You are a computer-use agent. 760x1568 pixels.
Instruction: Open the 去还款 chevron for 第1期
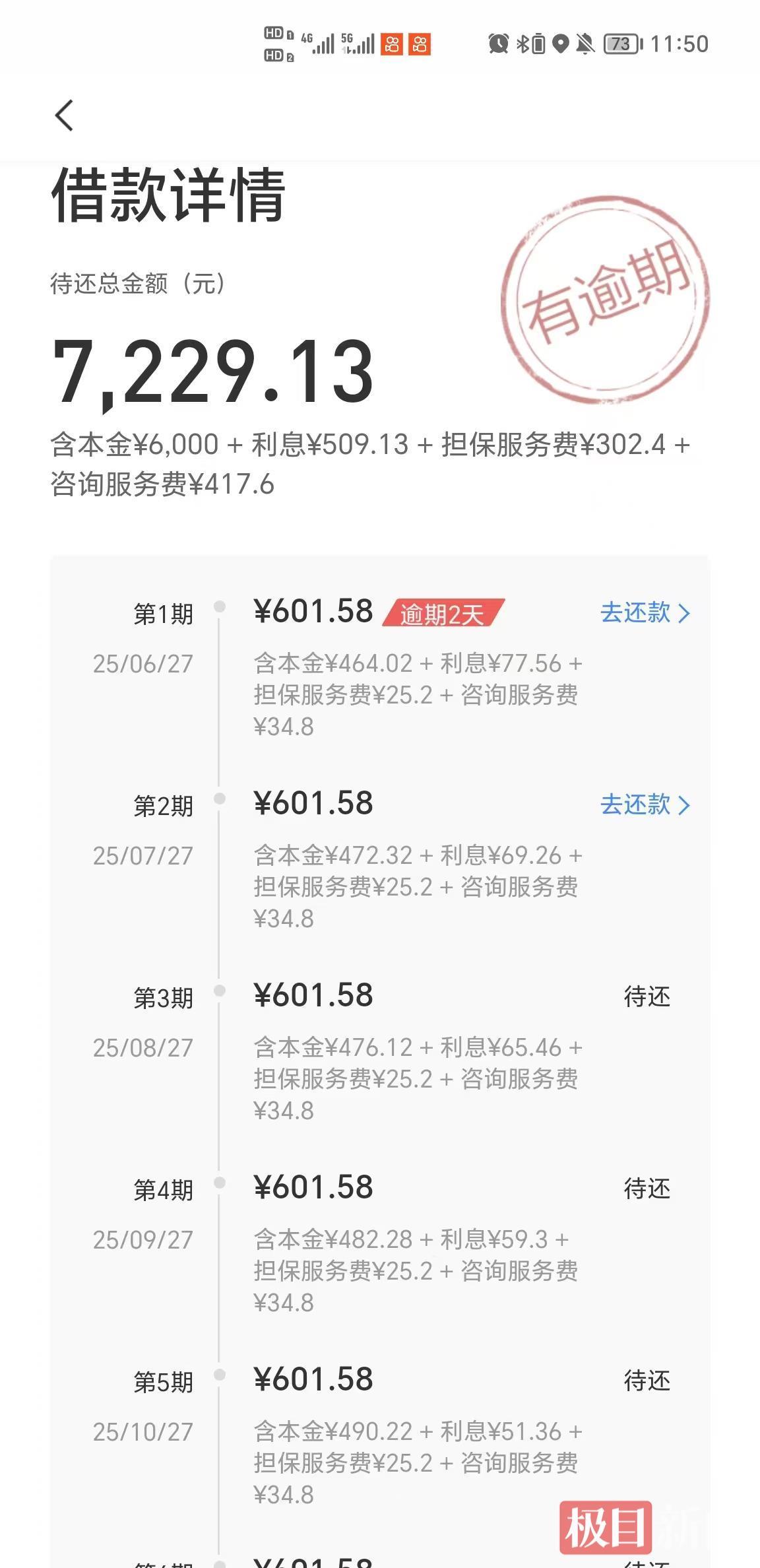686,614
